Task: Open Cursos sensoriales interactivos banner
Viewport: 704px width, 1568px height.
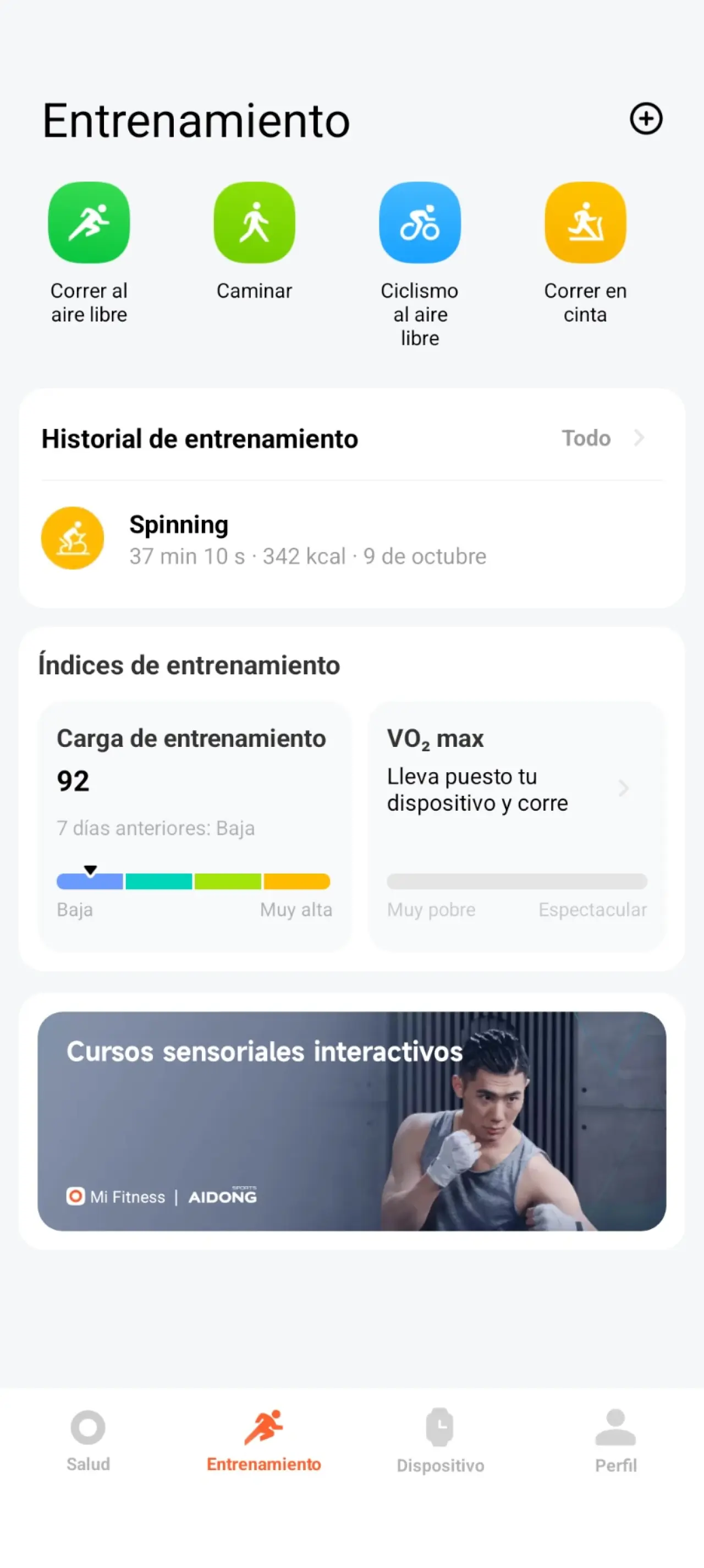Action: tap(351, 1121)
